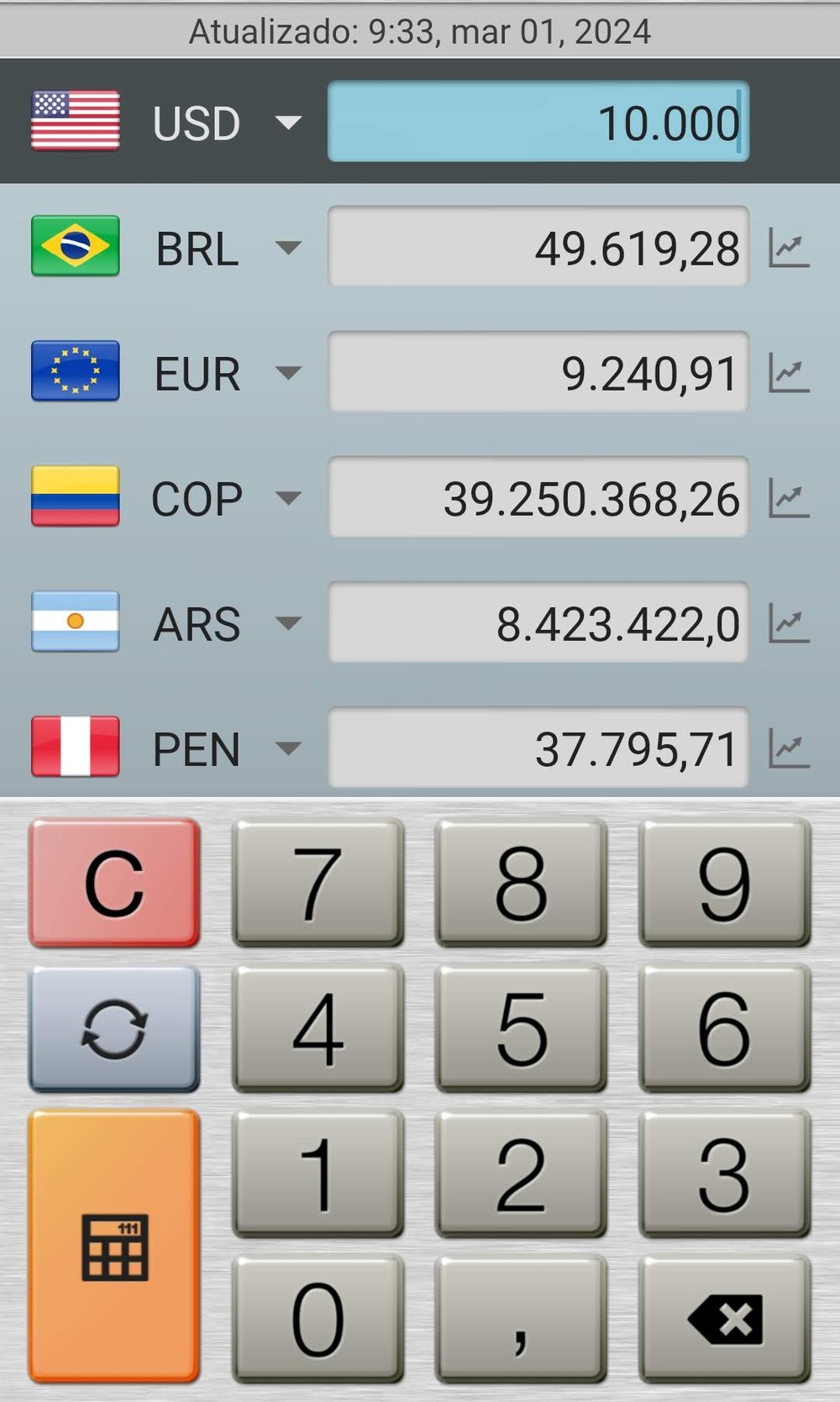View the PEN rate history graph

[x=788, y=747]
